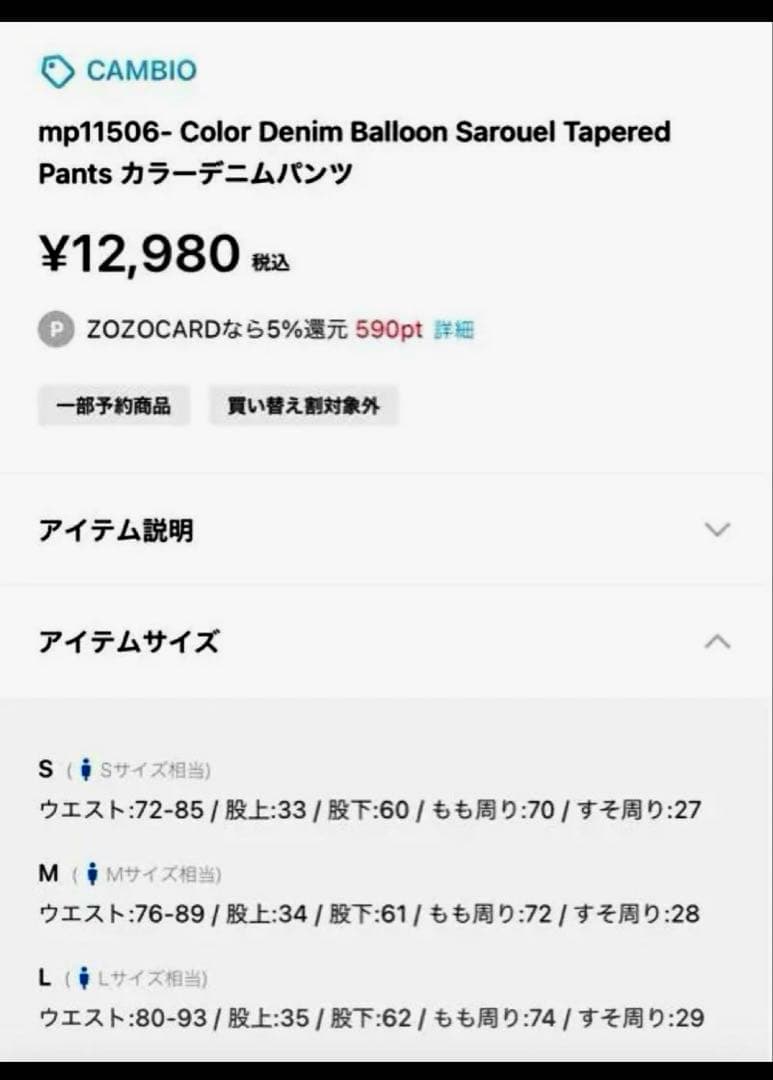Click the CAMBIO brand name link
Screen dimensions: 773x1080
coord(142,70)
